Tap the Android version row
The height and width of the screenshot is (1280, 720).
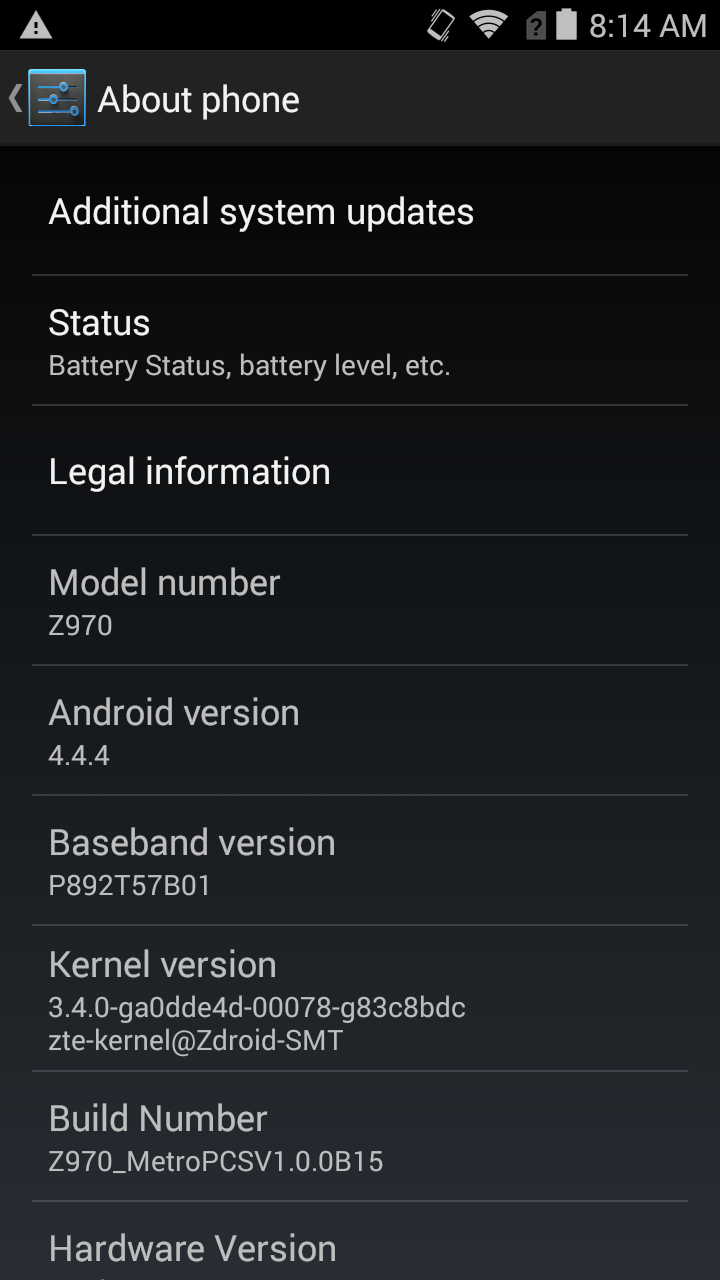point(360,731)
